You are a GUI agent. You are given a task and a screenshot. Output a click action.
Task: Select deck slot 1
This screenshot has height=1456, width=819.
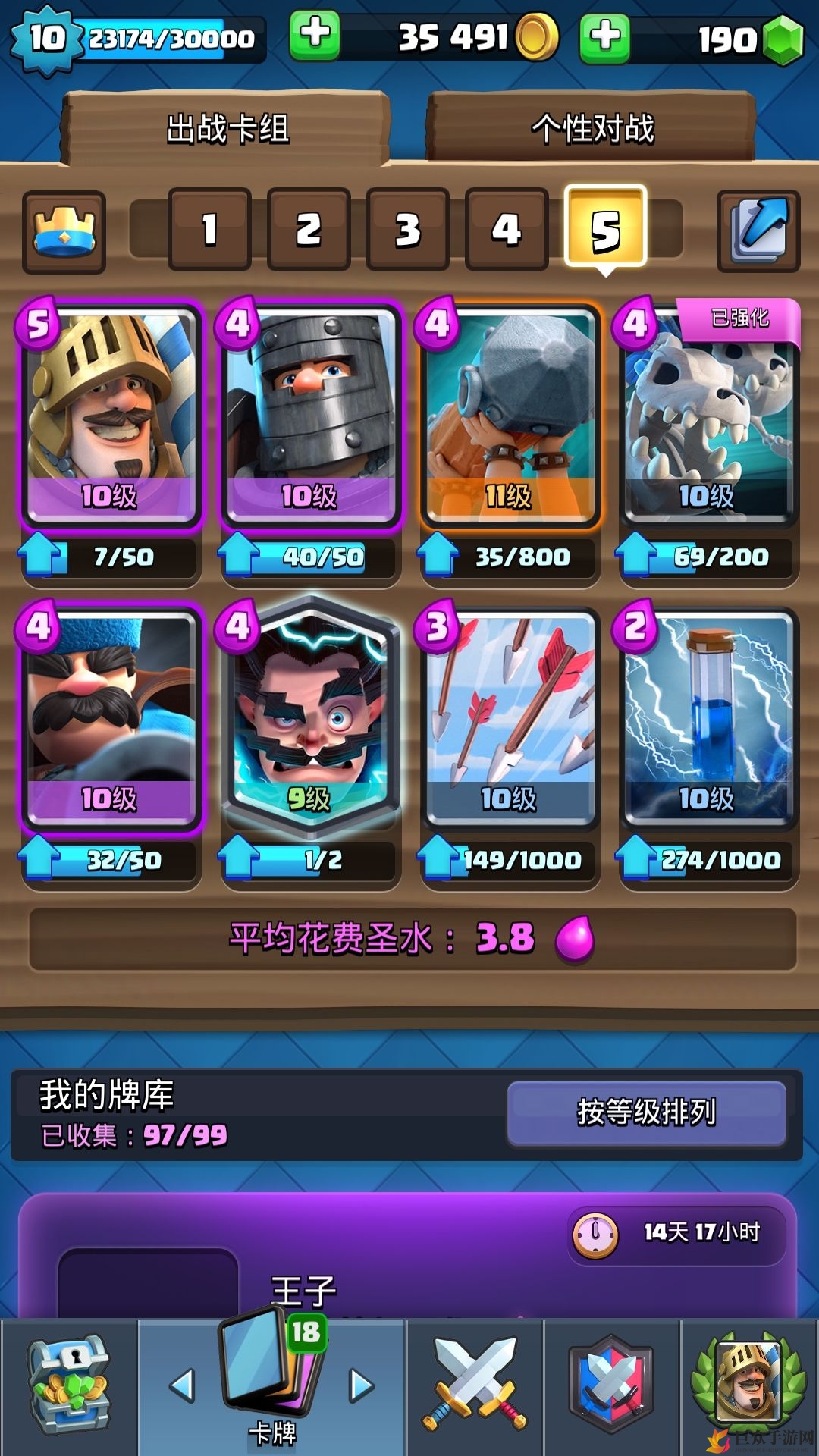pyautogui.click(x=209, y=229)
